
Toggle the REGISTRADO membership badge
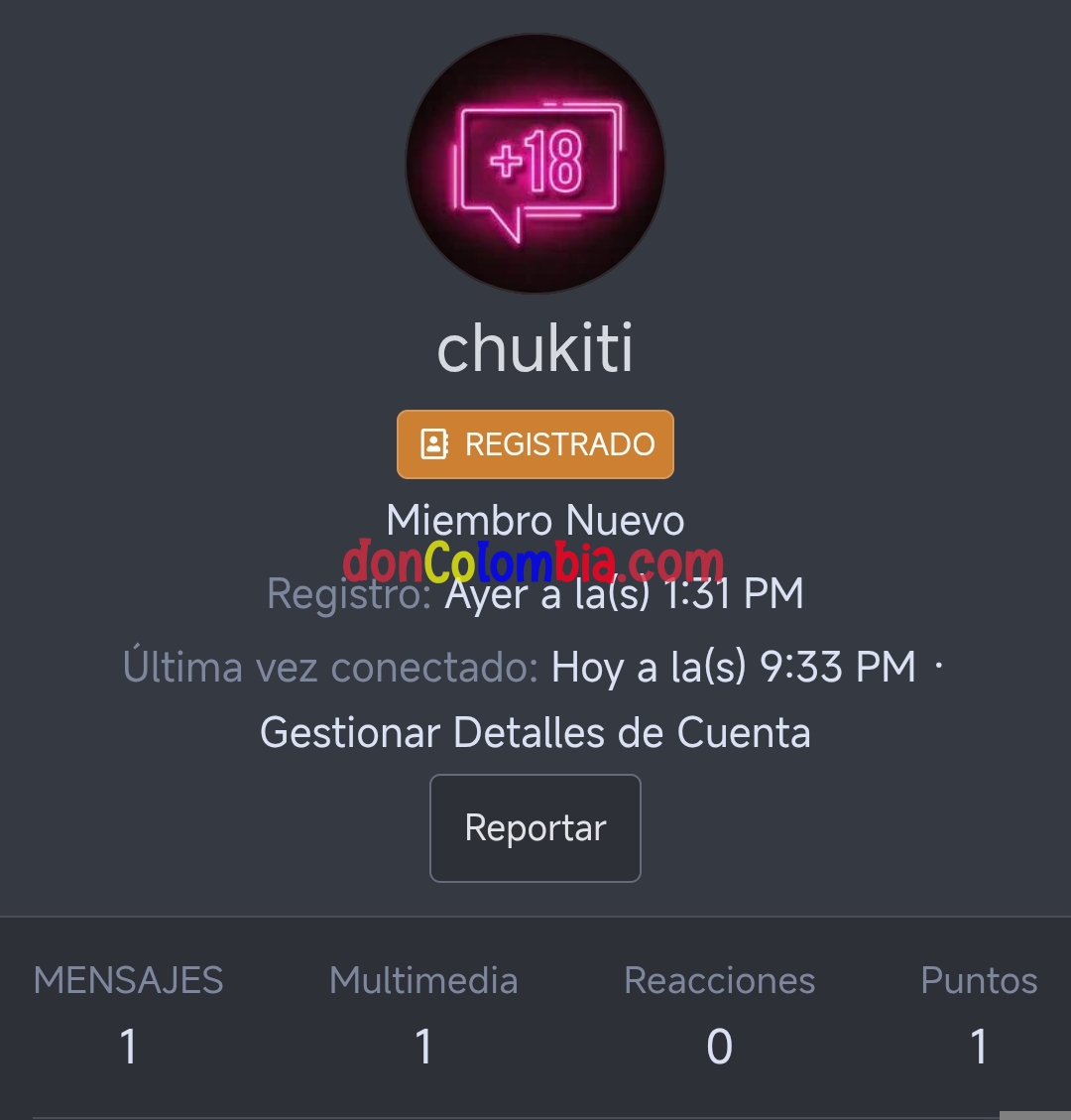coord(535,443)
